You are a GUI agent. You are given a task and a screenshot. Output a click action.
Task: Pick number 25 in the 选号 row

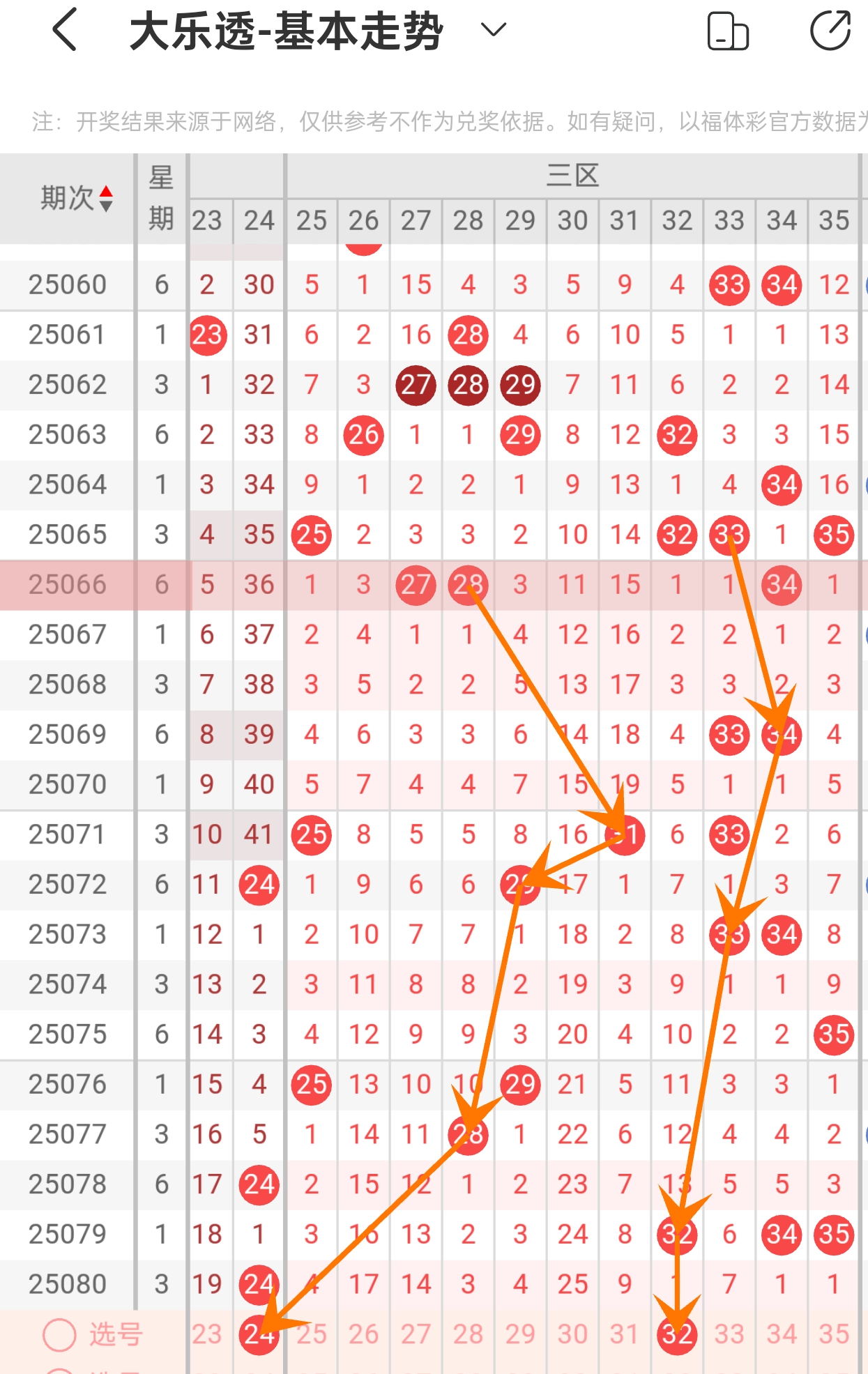(312, 1334)
